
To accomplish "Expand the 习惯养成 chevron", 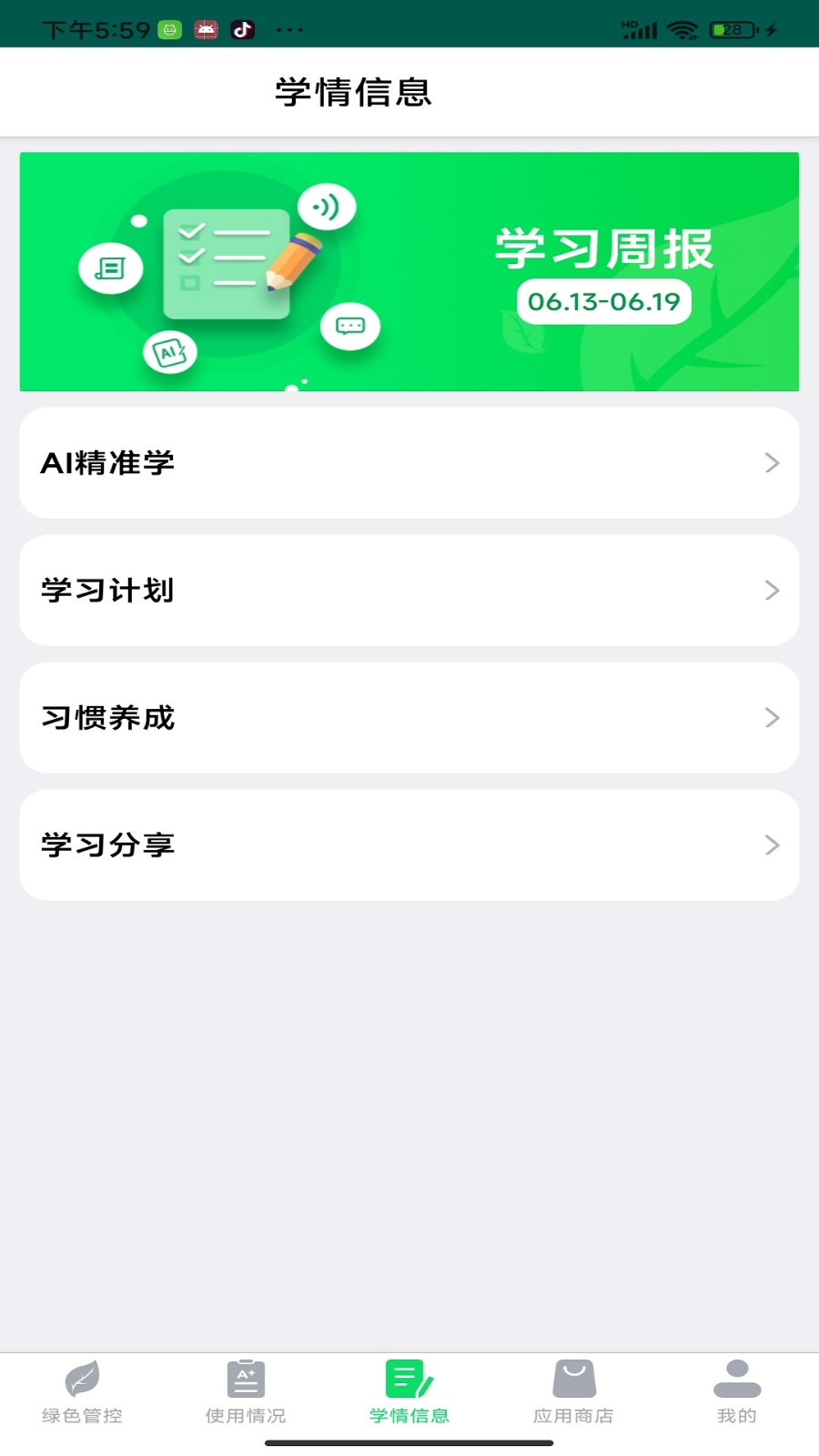I will pos(771,717).
